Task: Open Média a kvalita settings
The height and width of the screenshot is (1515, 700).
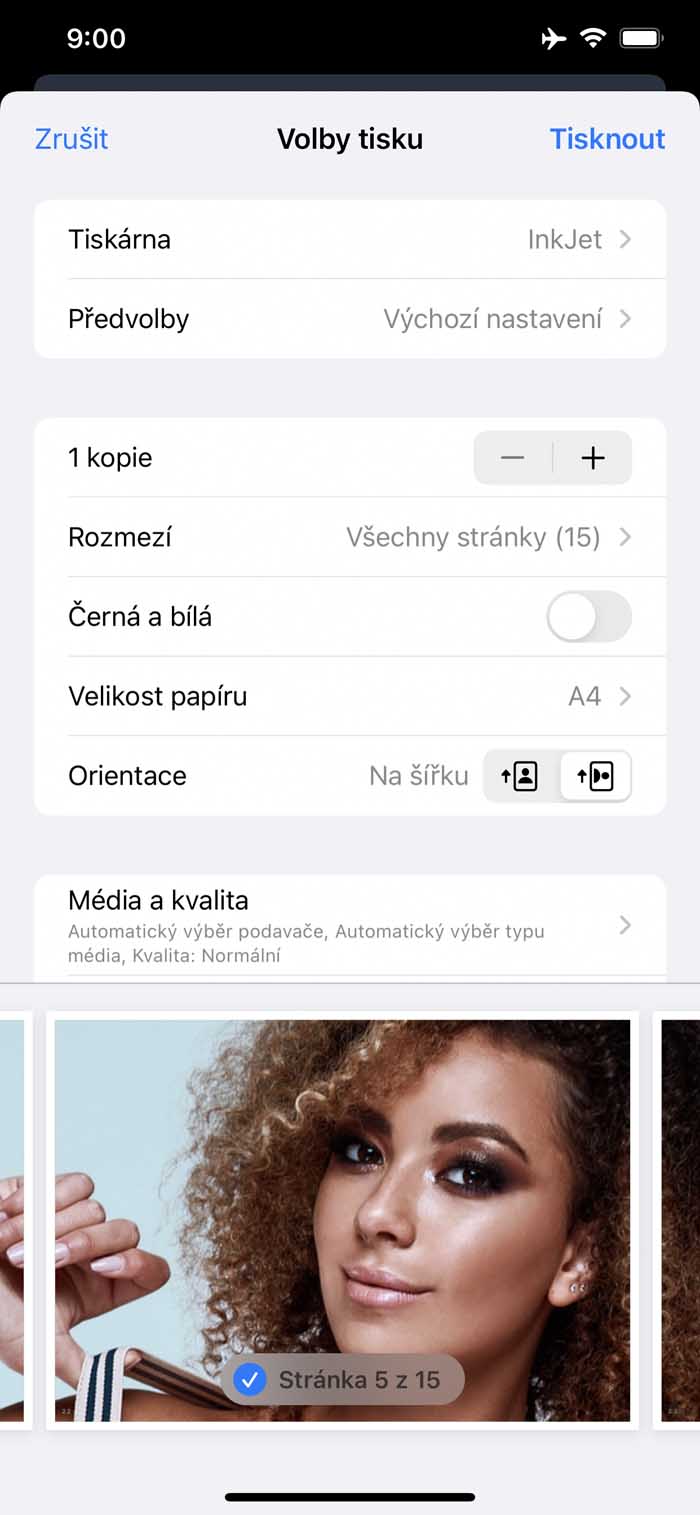Action: [x=350, y=925]
